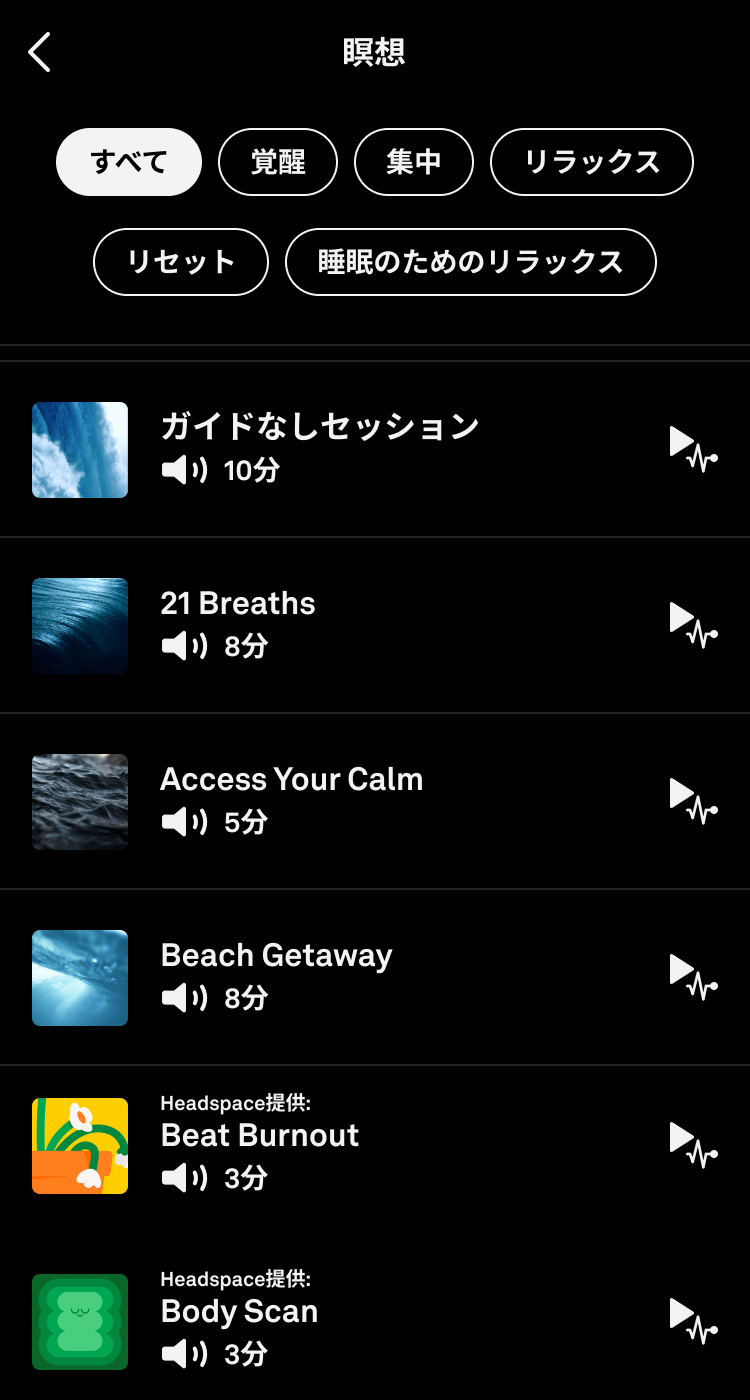Viewport: 750px width, 1400px height.
Task: Select the すべて filter chip
Action: 129,162
